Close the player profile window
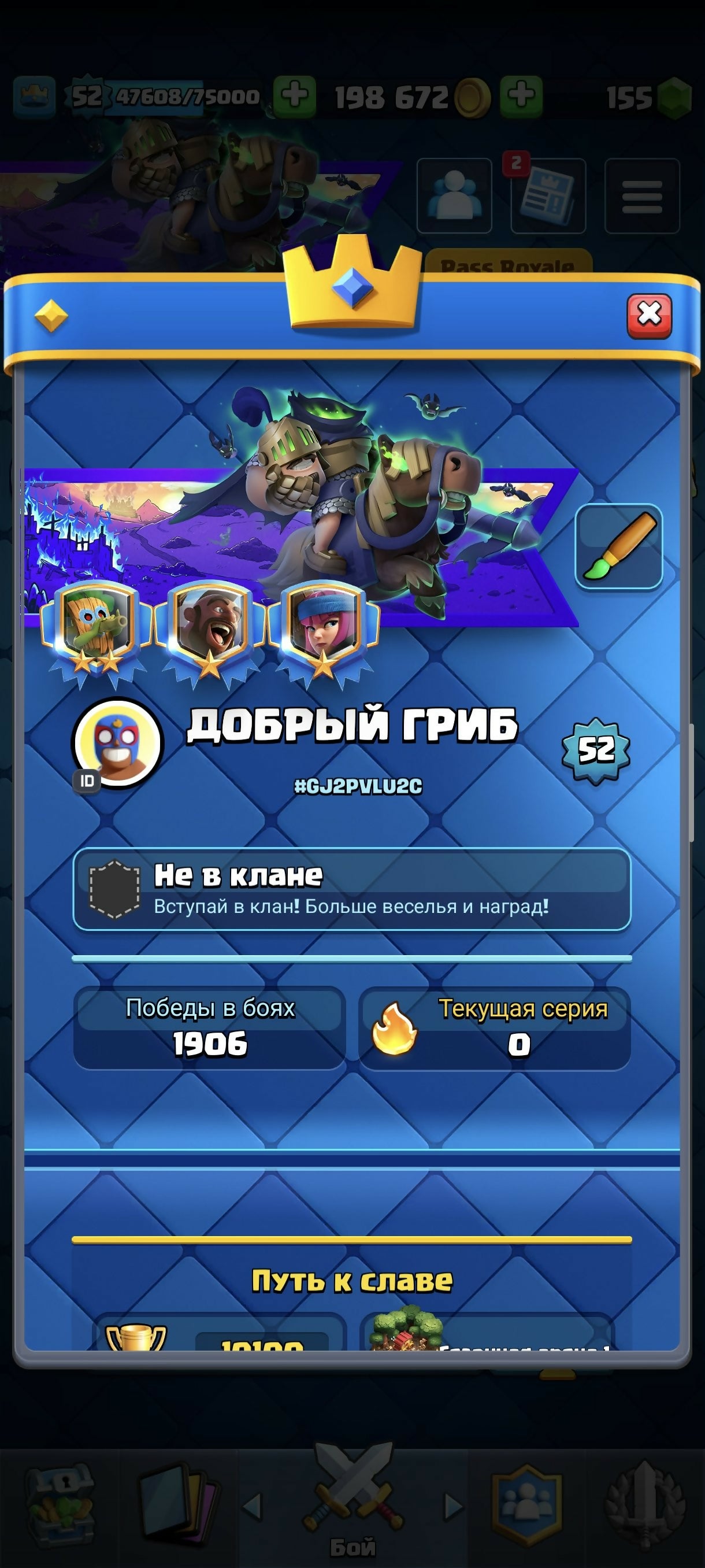Screen dimensions: 705x1568 click(x=649, y=315)
